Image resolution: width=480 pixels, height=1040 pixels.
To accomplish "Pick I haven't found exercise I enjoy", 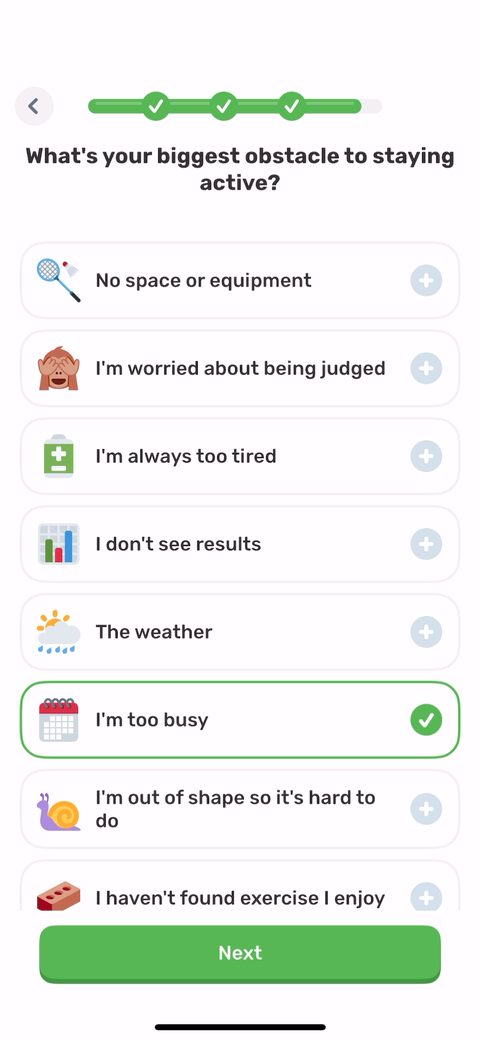I will [240, 889].
